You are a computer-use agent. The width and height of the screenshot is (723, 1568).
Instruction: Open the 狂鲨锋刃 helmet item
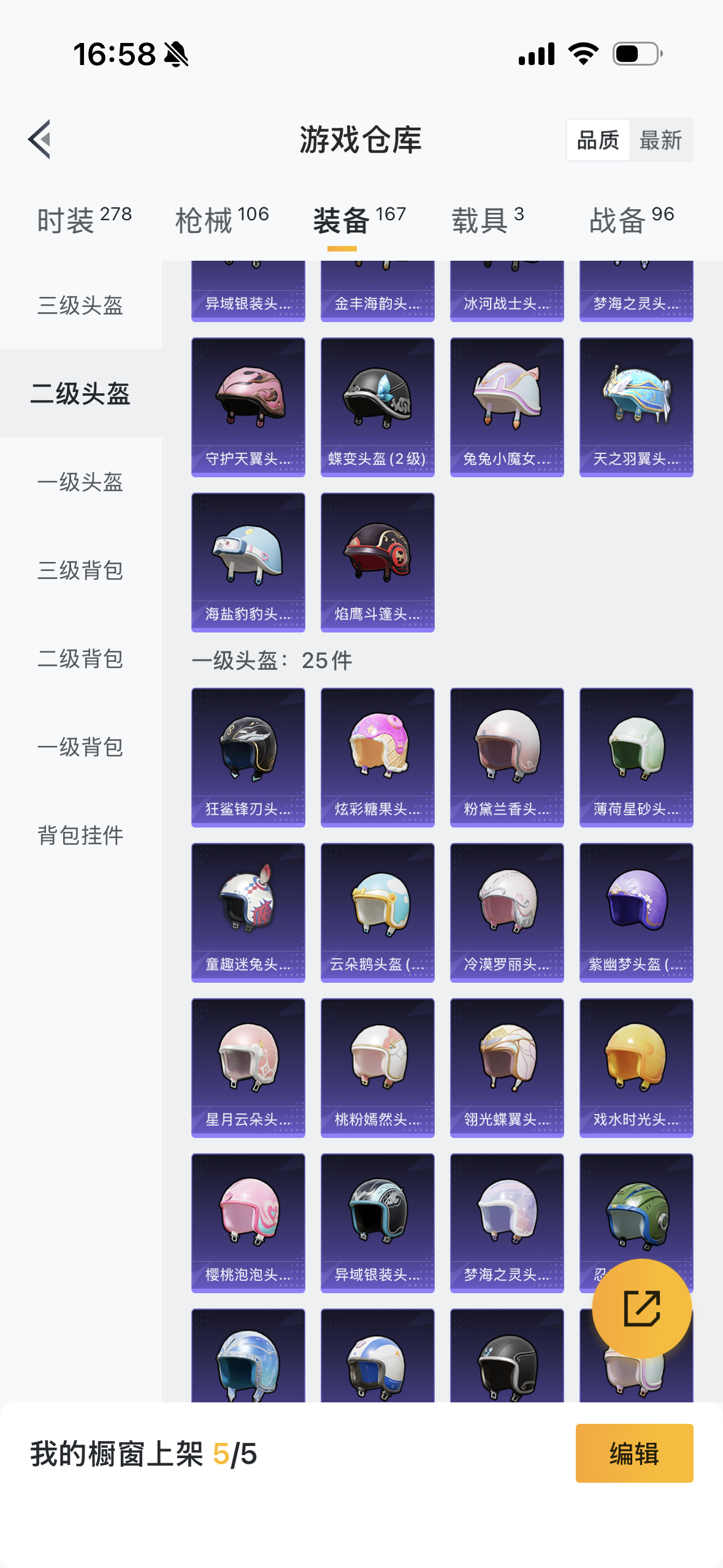coord(248,757)
